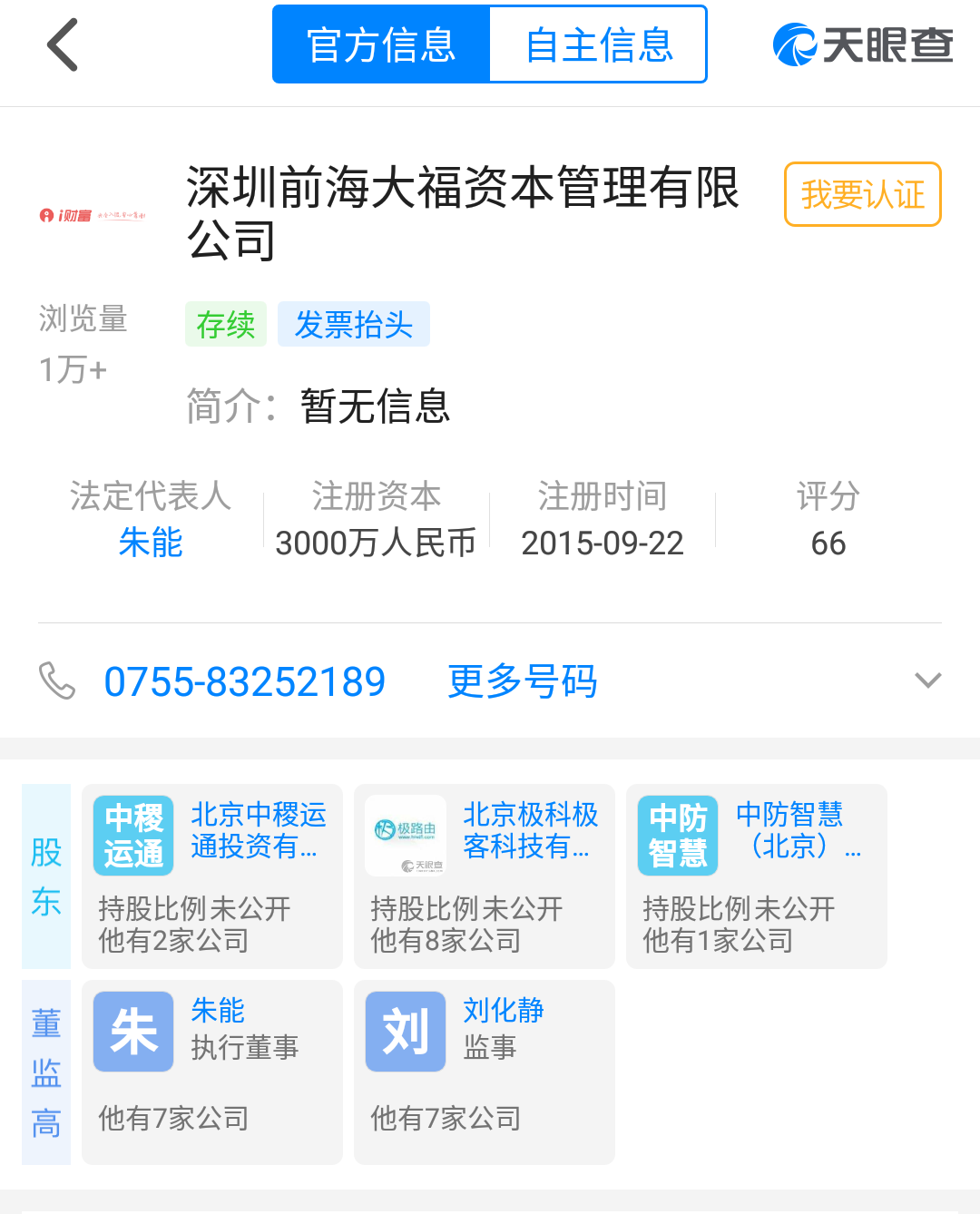View executive director 朱能's card
Viewport: 980px width, 1214px height.
coord(212,1072)
